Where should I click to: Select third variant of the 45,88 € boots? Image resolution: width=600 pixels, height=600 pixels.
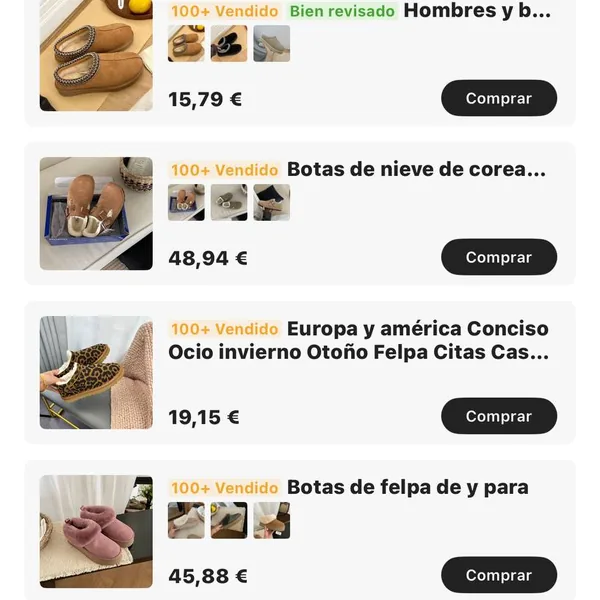(271, 520)
